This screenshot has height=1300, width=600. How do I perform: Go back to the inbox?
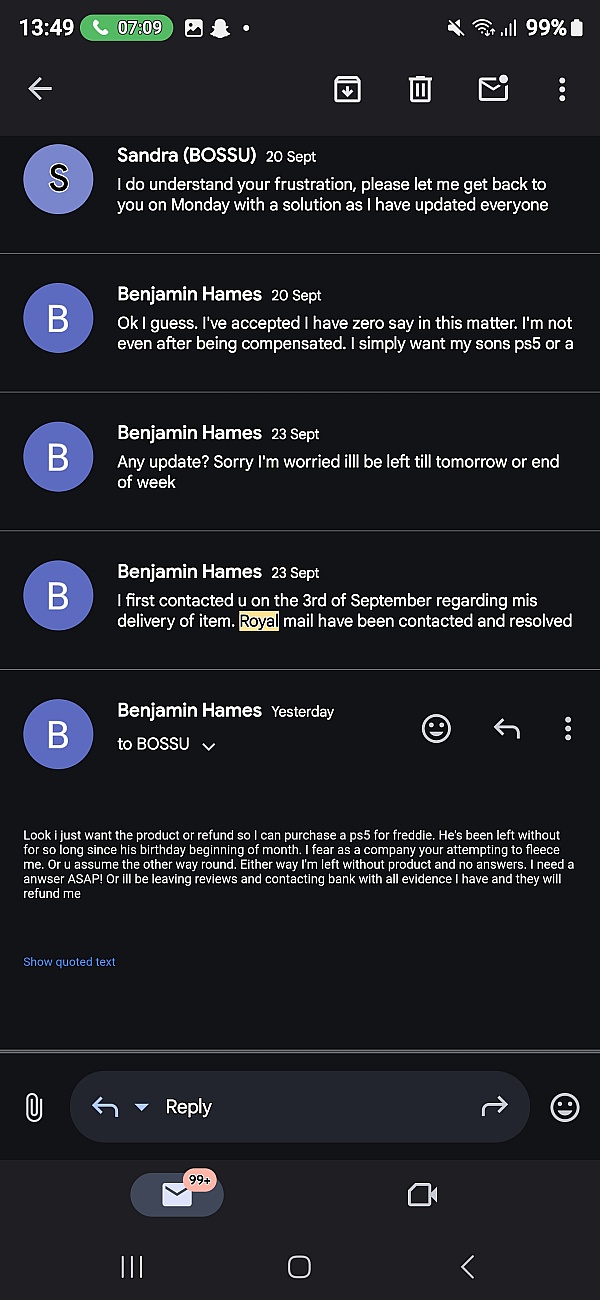[x=40, y=89]
